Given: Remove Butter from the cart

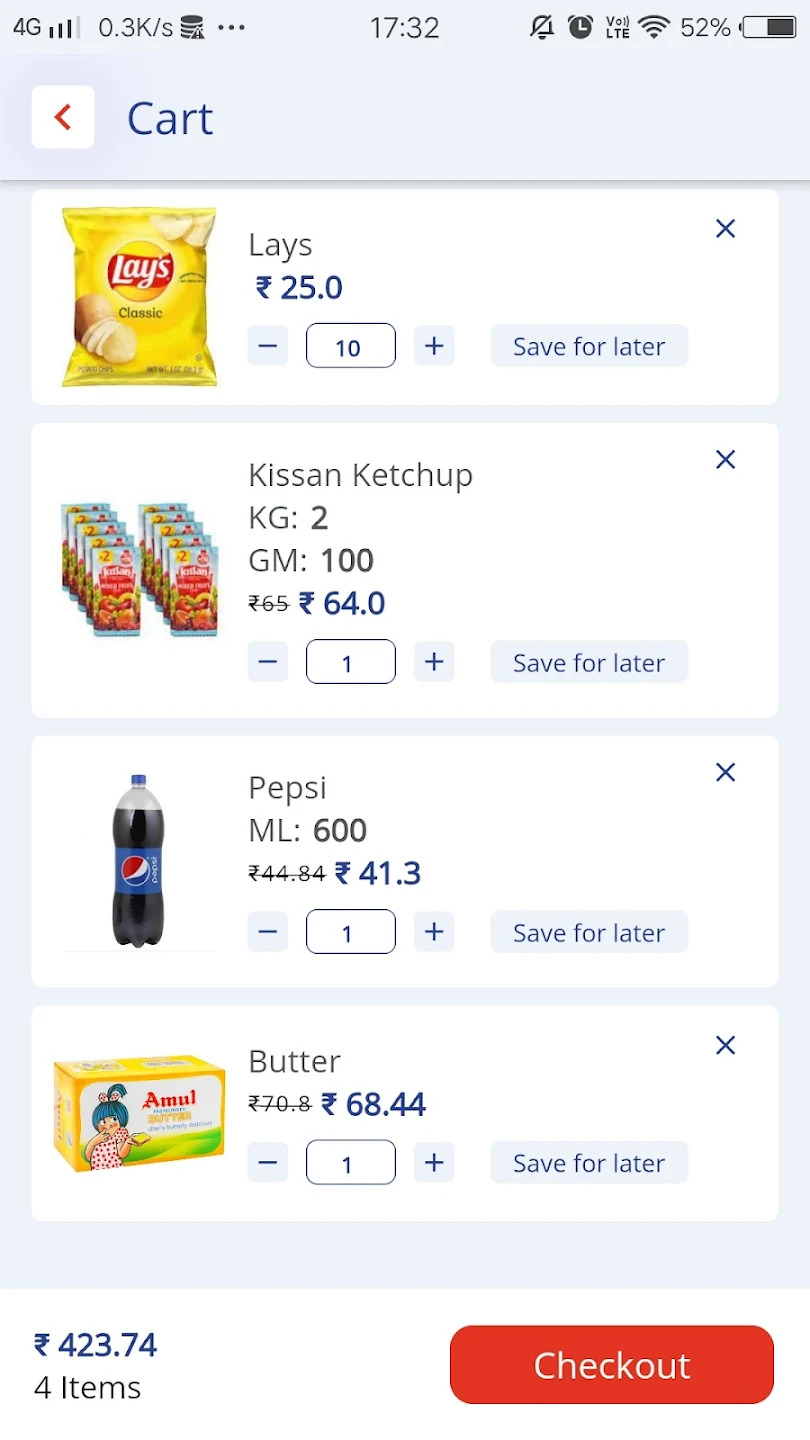Looking at the screenshot, I should [x=725, y=1045].
